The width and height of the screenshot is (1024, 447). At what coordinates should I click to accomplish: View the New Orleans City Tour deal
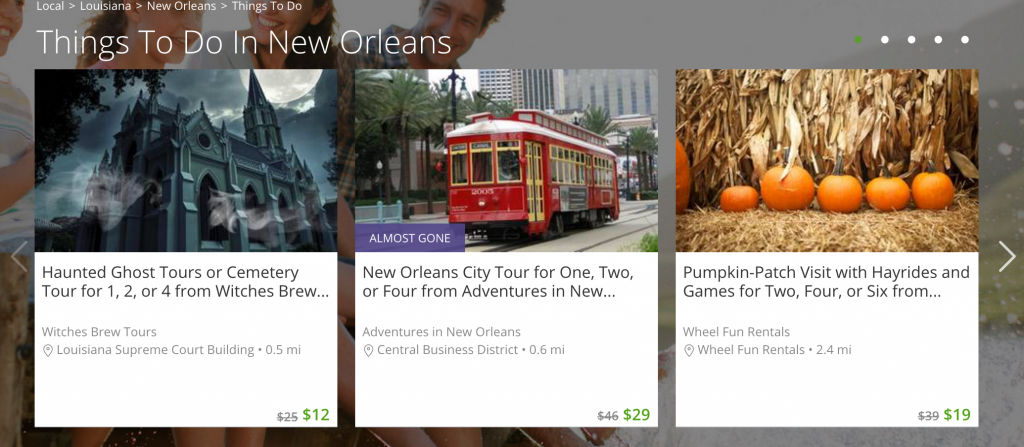pos(506,282)
